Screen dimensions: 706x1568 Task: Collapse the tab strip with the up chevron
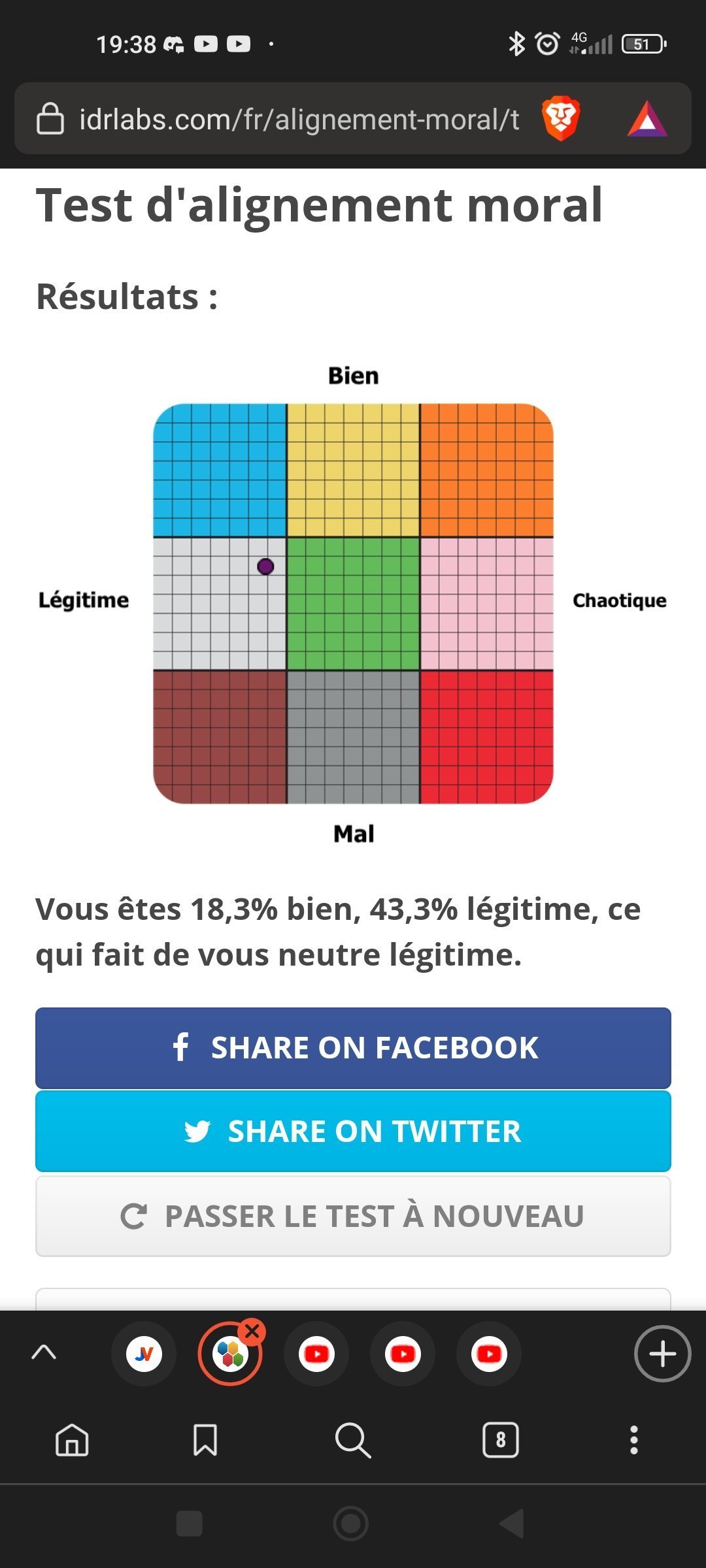[44, 1352]
